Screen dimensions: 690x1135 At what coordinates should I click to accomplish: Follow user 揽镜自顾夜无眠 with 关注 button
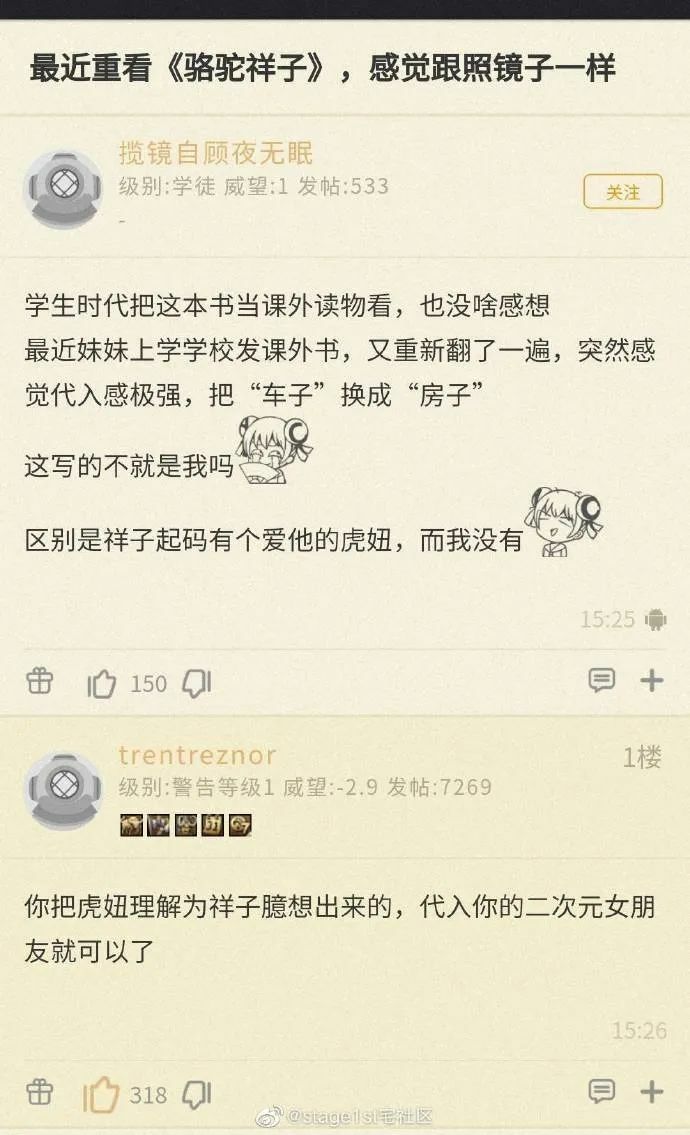pyautogui.click(x=622, y=192)
